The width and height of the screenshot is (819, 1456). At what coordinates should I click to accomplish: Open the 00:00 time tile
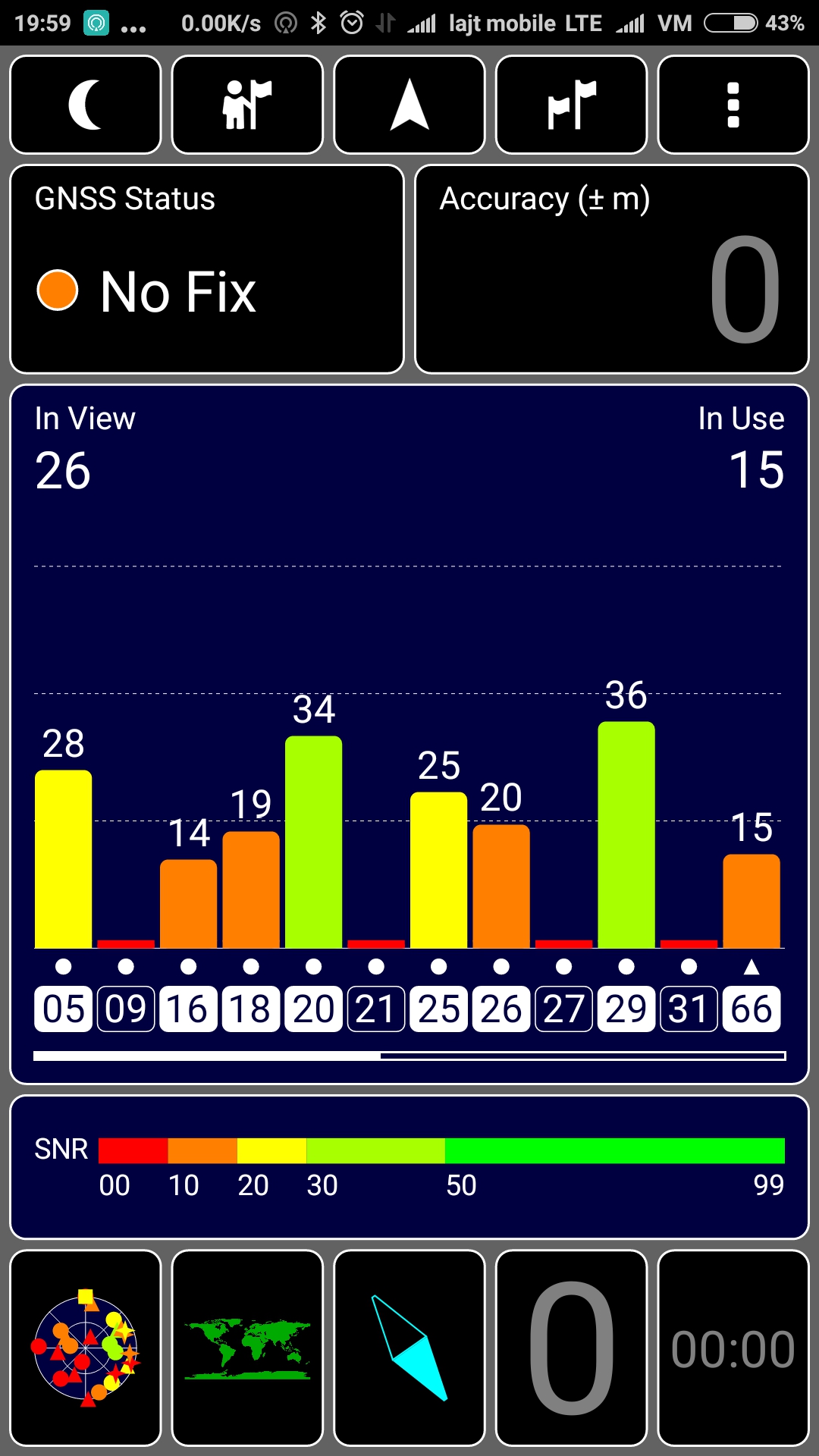tap(733, 1348)
